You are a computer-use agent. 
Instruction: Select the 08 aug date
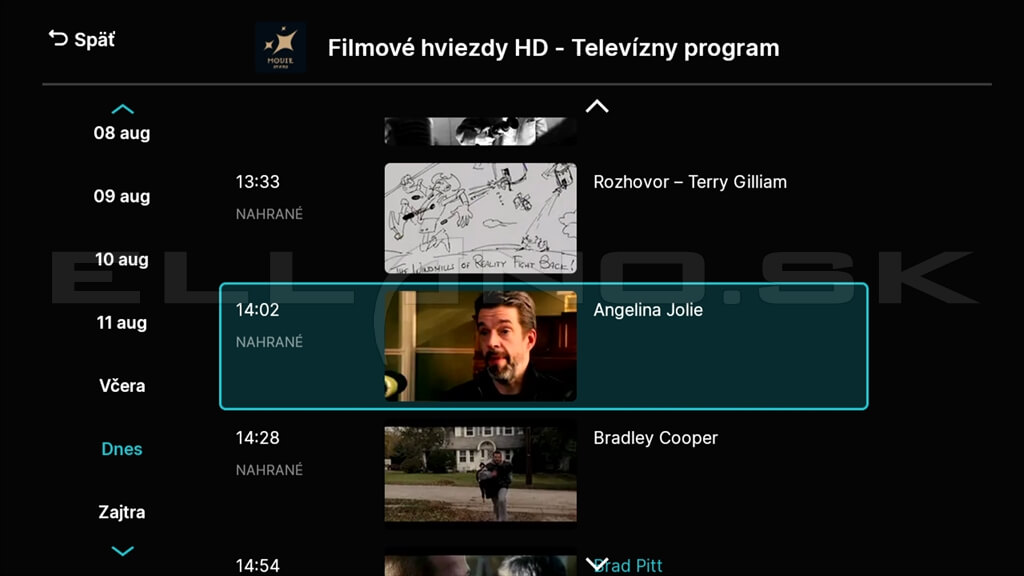click(x=121, y=133)
